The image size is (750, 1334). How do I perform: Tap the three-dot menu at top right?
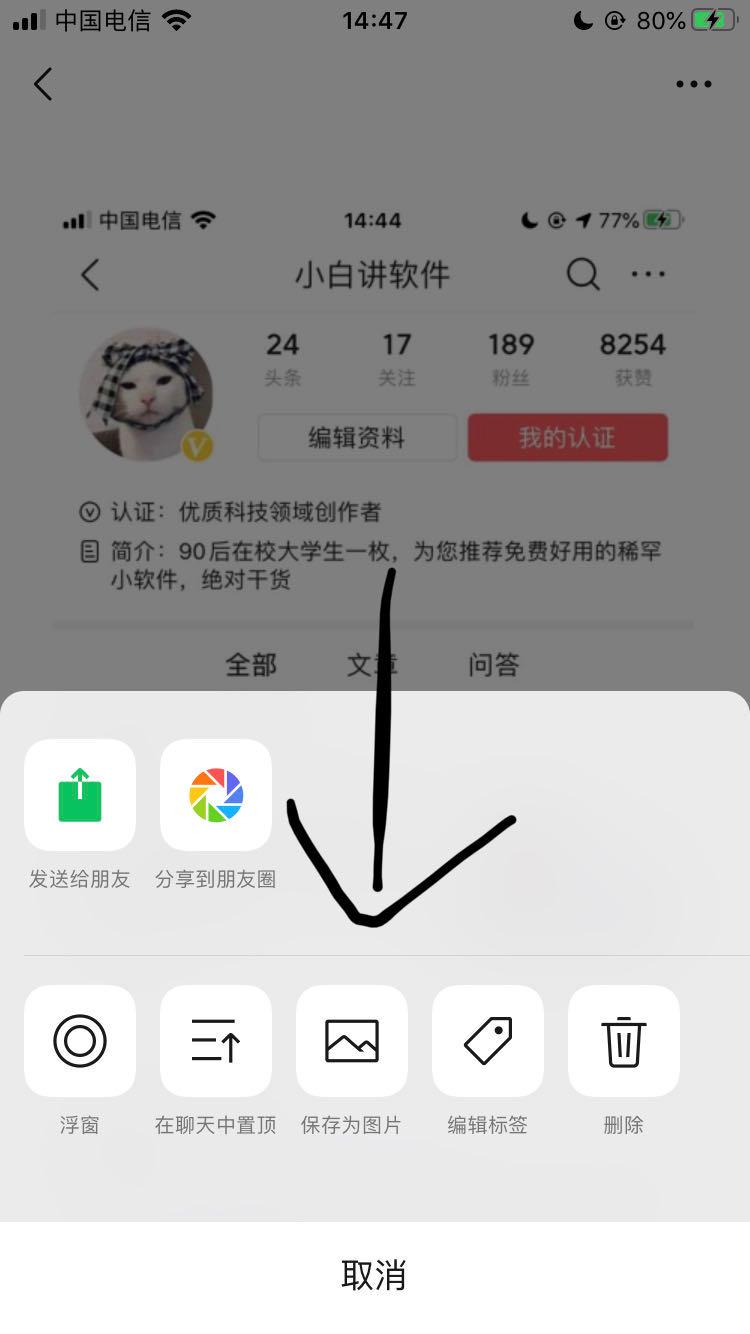(x=694, y=84)
